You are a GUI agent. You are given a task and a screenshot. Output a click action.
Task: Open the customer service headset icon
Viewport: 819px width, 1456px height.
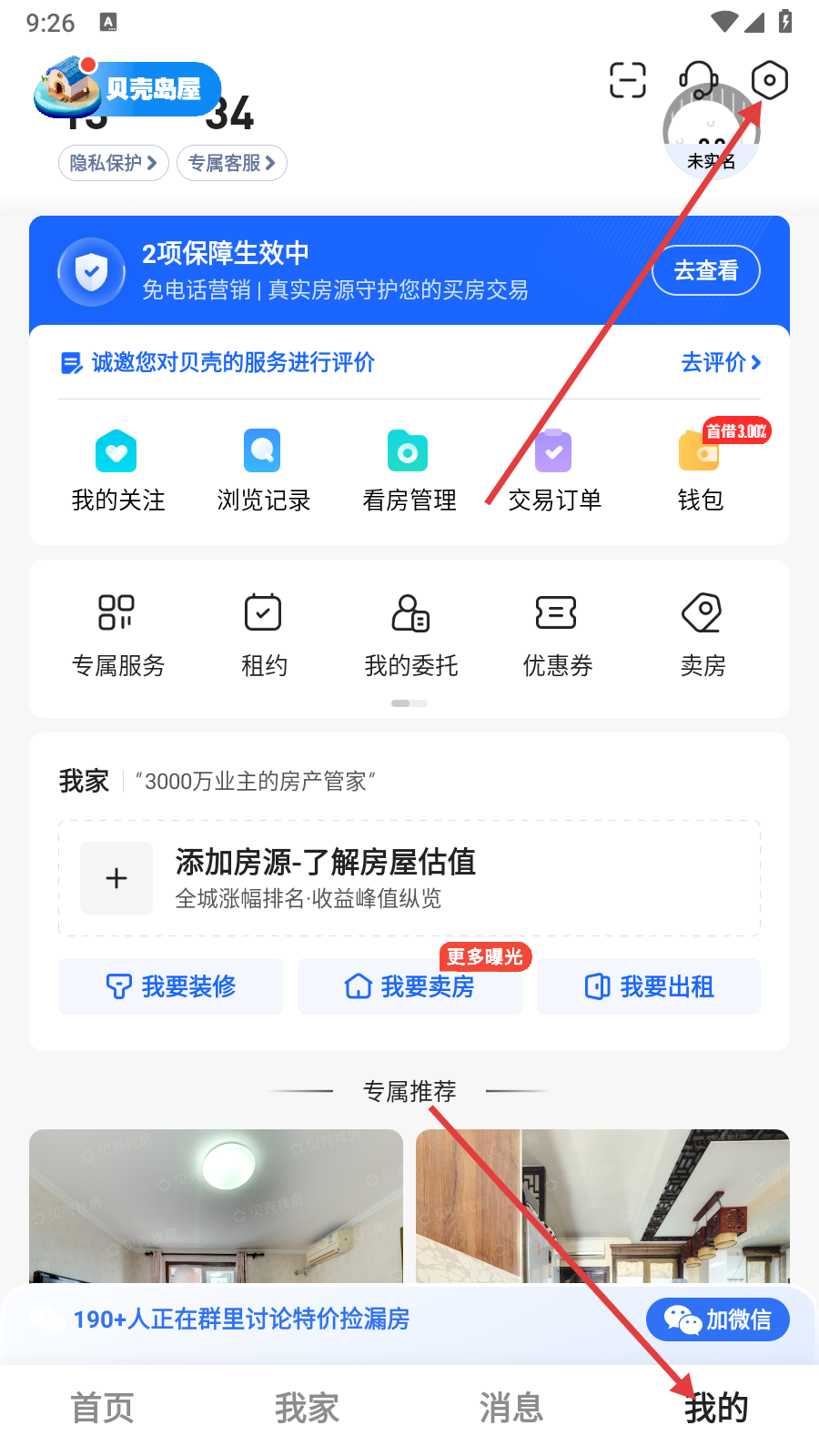pyautogui.click(x=699, y=80)
